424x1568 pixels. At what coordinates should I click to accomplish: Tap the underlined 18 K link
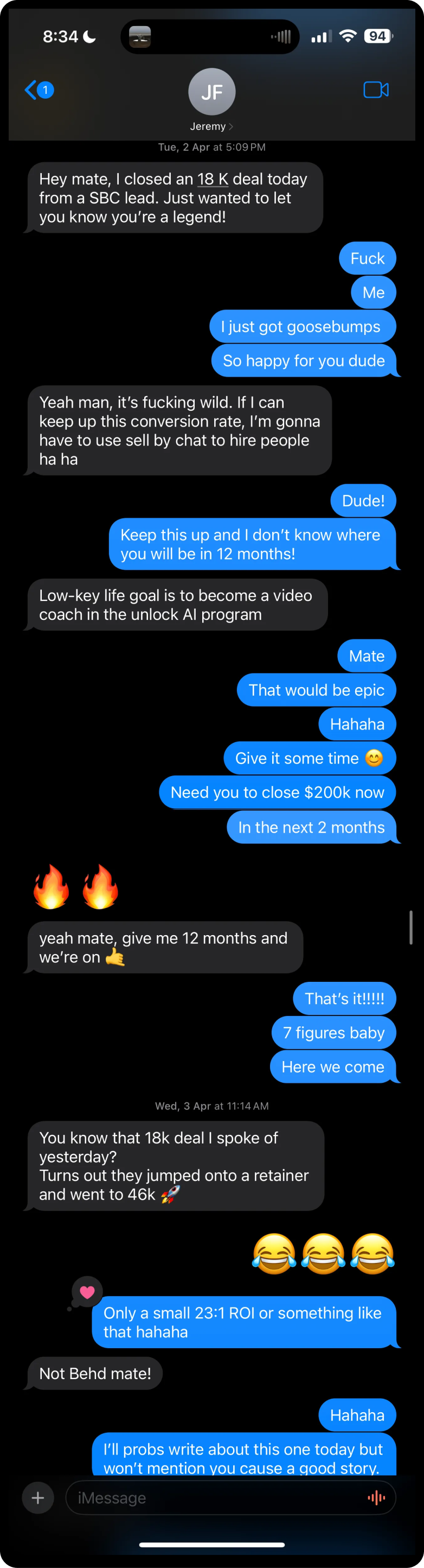pyautogui.click(x=213, y=179)
